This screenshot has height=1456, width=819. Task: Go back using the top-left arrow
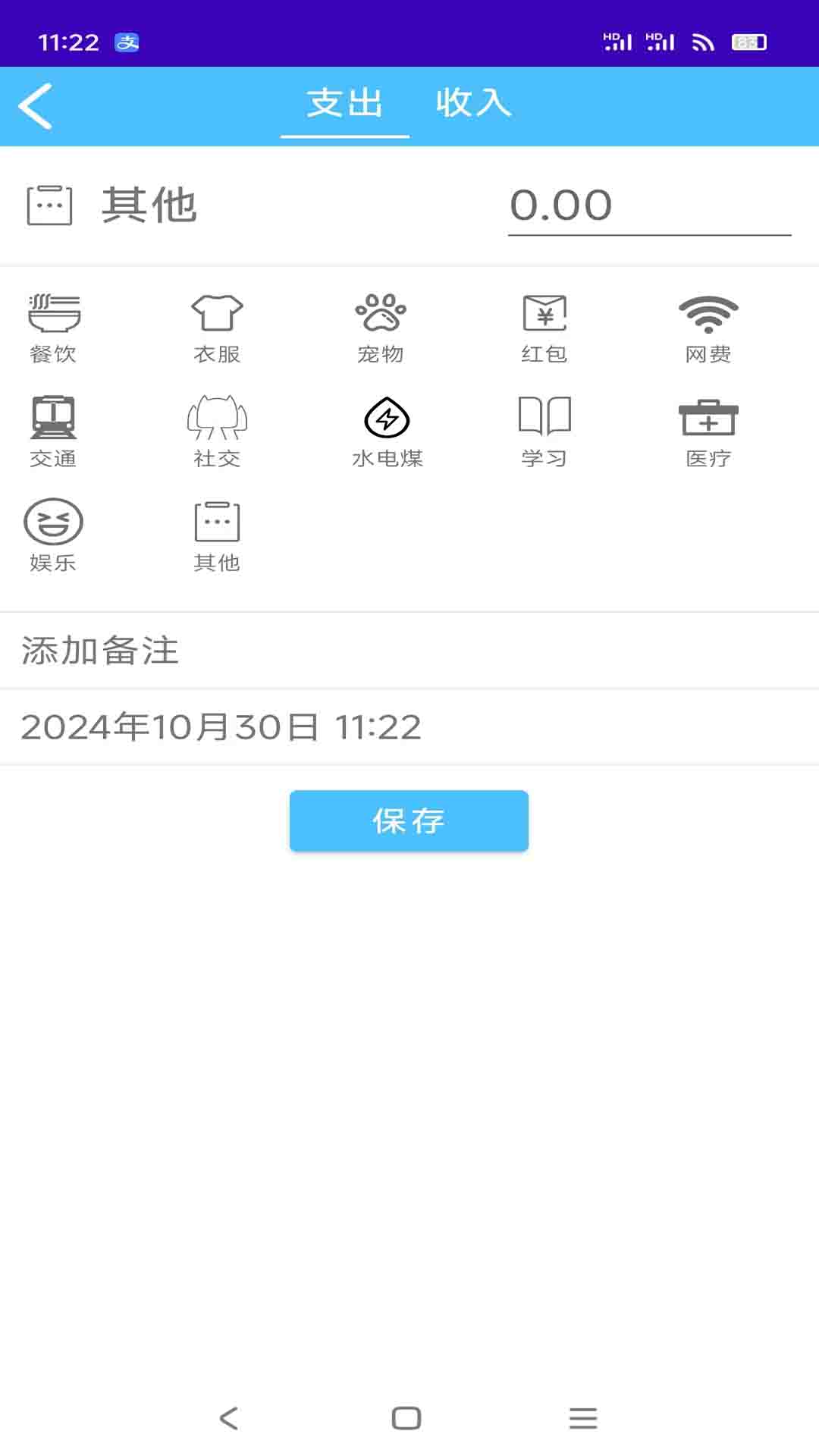[36, 106]
